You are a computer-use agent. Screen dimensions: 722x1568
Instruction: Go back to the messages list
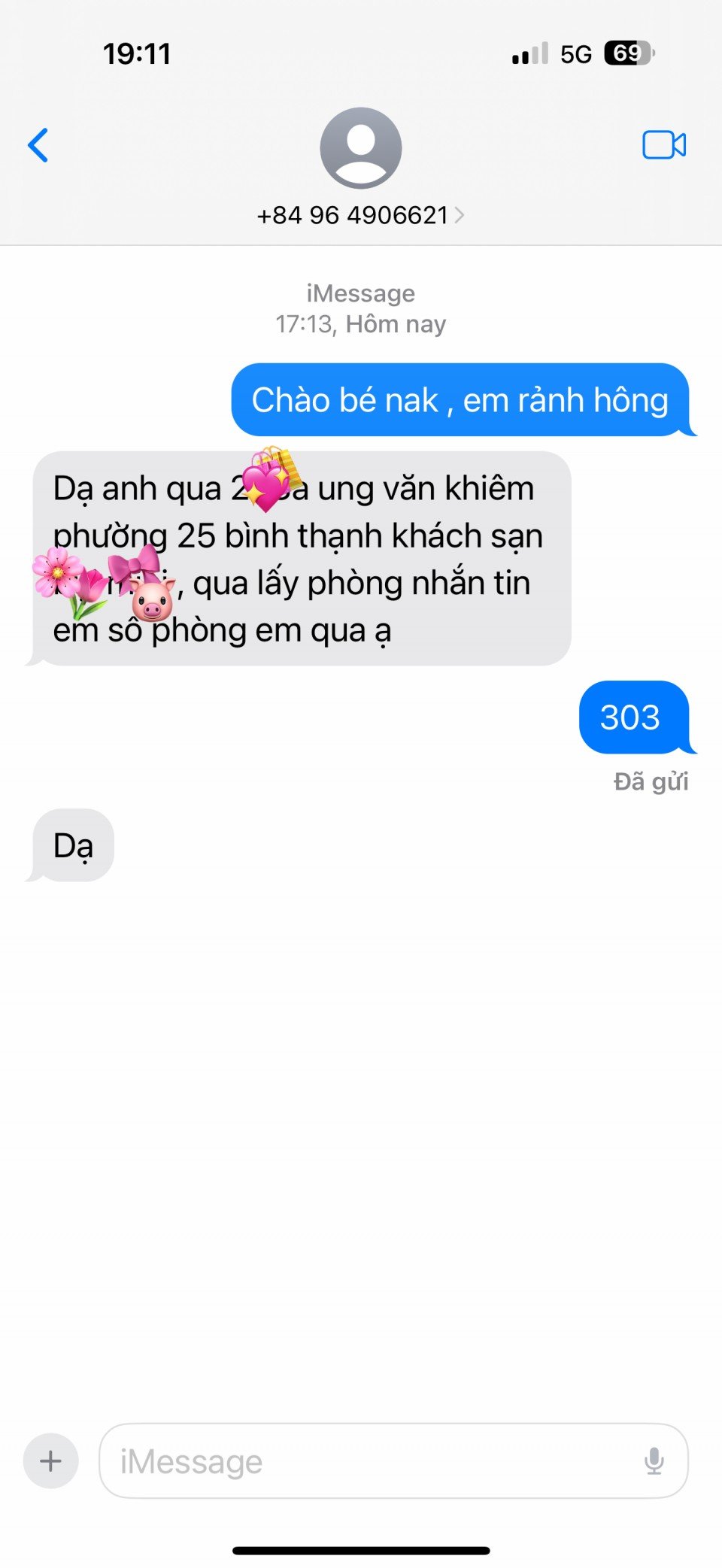pos(38,145)
